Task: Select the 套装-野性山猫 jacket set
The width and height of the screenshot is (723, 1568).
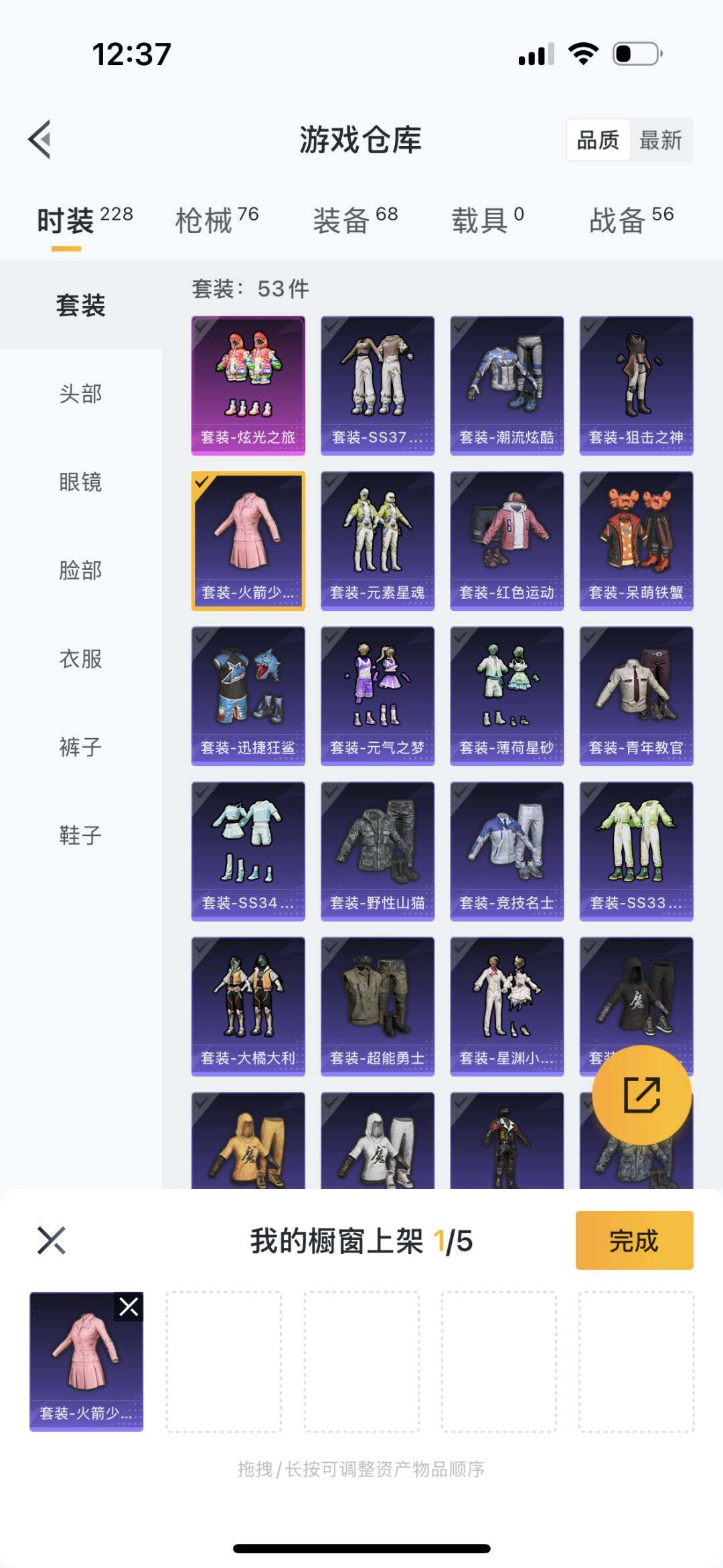Action: pyautogui.click(x=377, y=851)
